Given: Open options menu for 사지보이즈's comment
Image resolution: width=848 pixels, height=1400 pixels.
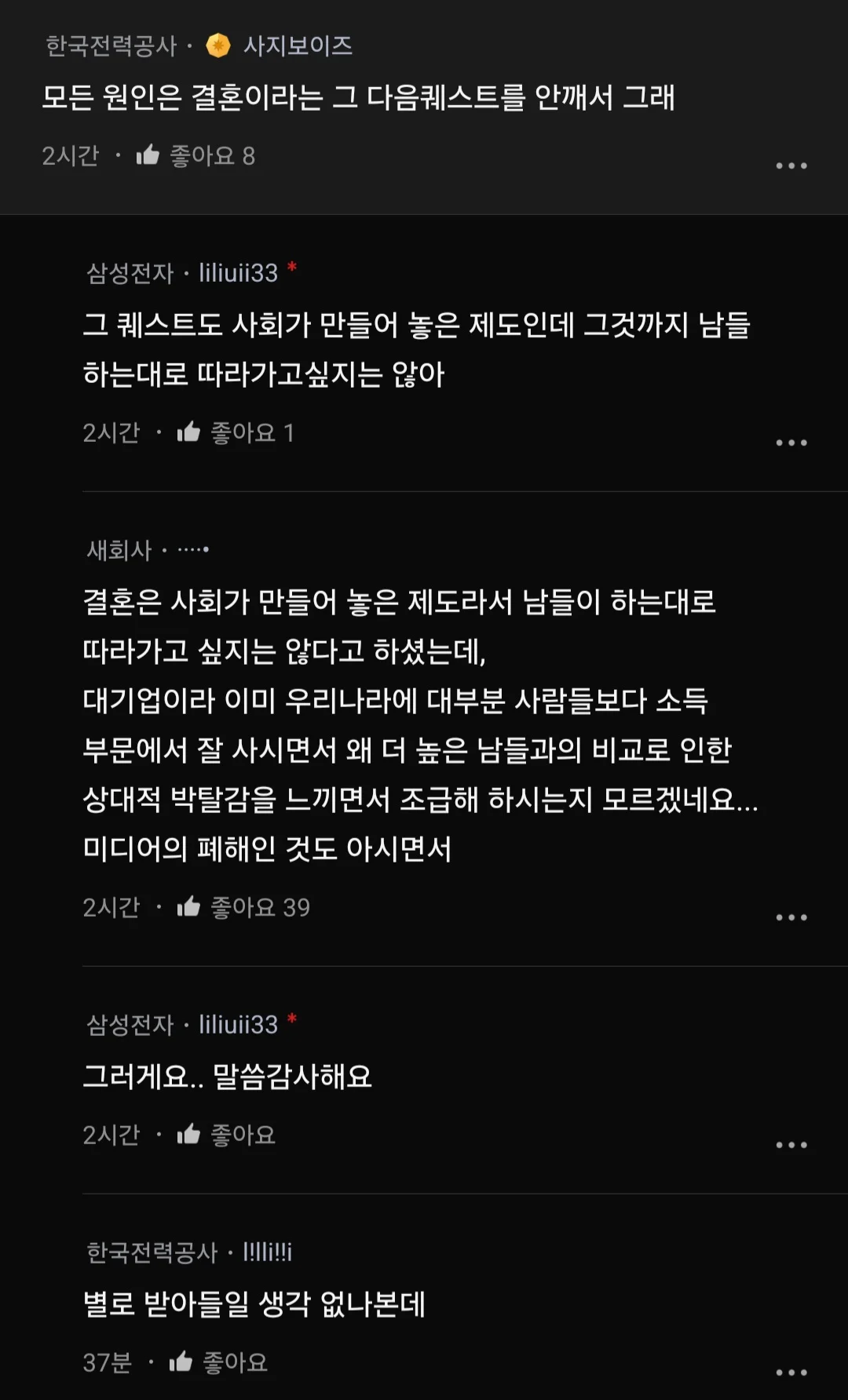Looking at the screenshot, I should tap(791, 166).
